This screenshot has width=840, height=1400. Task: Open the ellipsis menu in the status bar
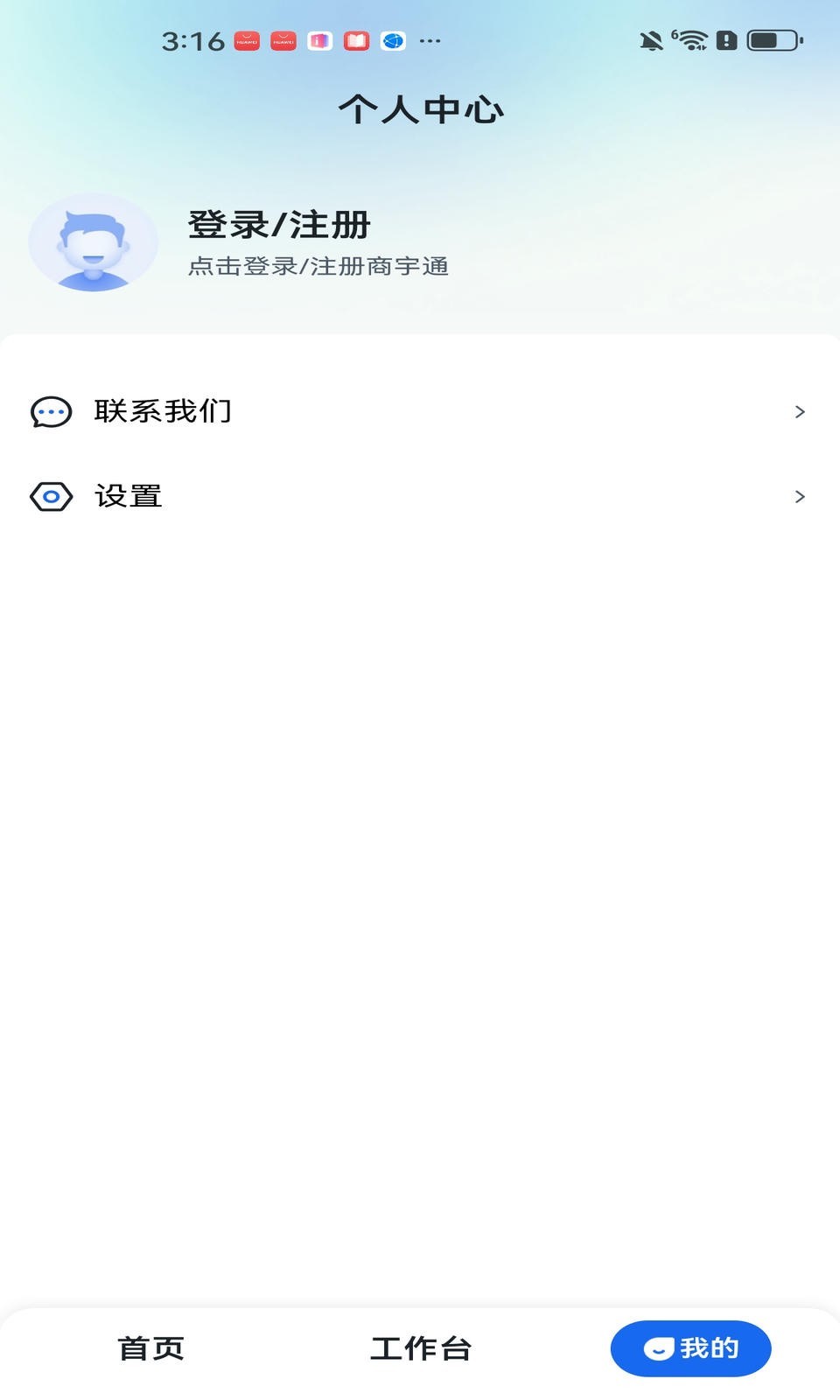[x=429, y=40]
